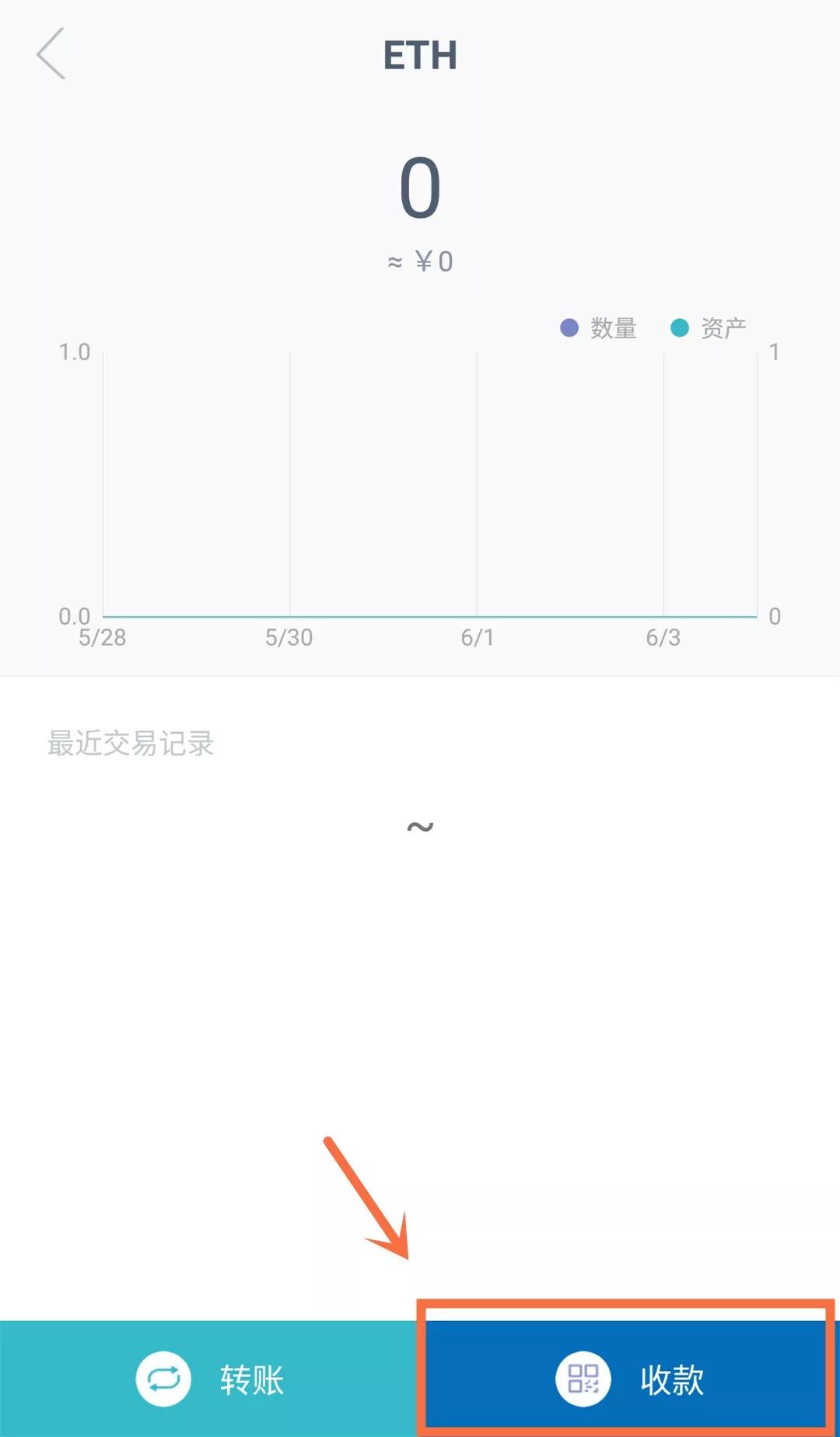The width and height of the screenshot is (840, 1437).
Task: Click the purple 数量 legend dot
Action: [x=569, y=328]
